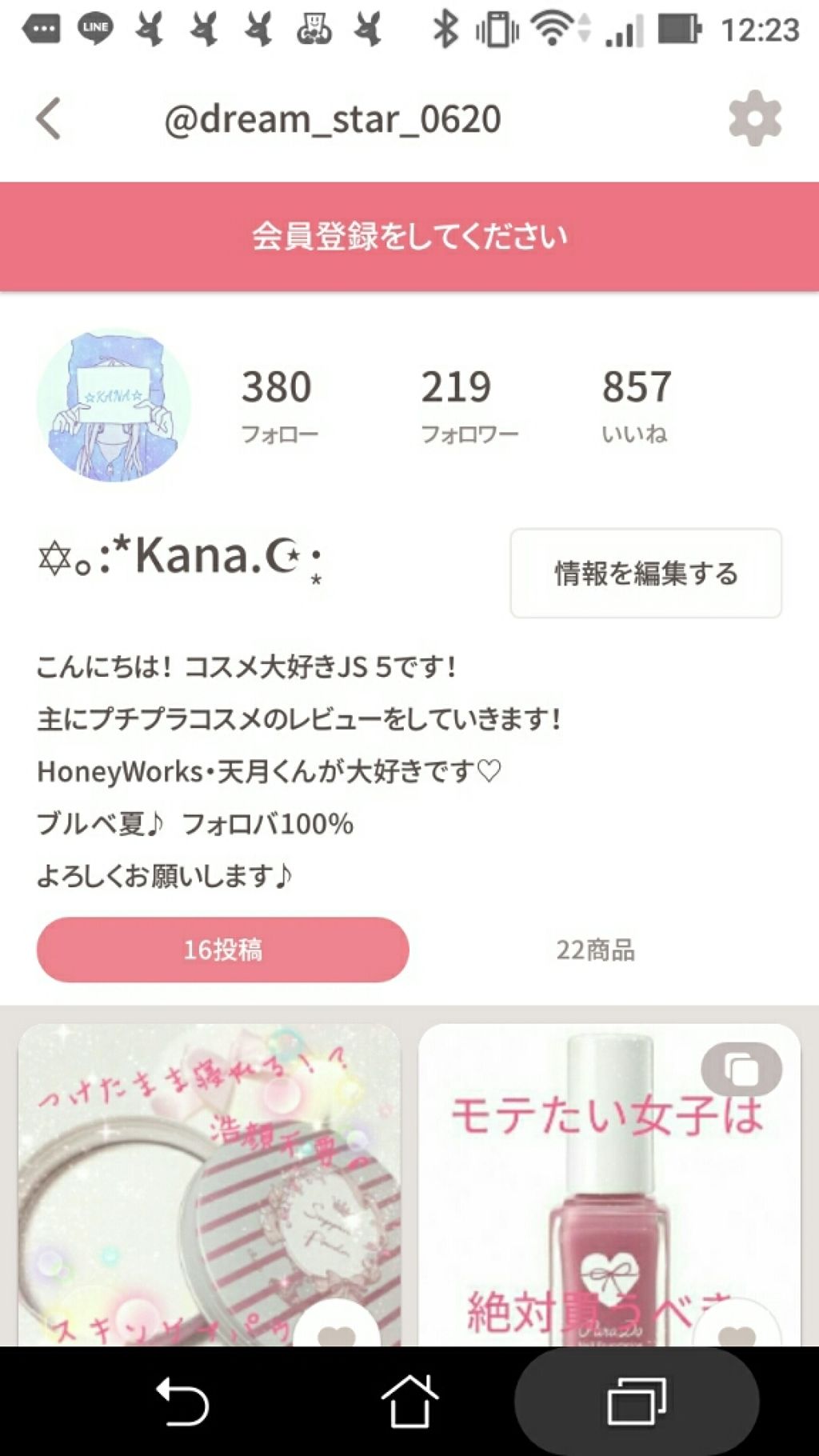Tap the 会員登録をしてください banner
819x1456 pixels.
pos(409,235)
